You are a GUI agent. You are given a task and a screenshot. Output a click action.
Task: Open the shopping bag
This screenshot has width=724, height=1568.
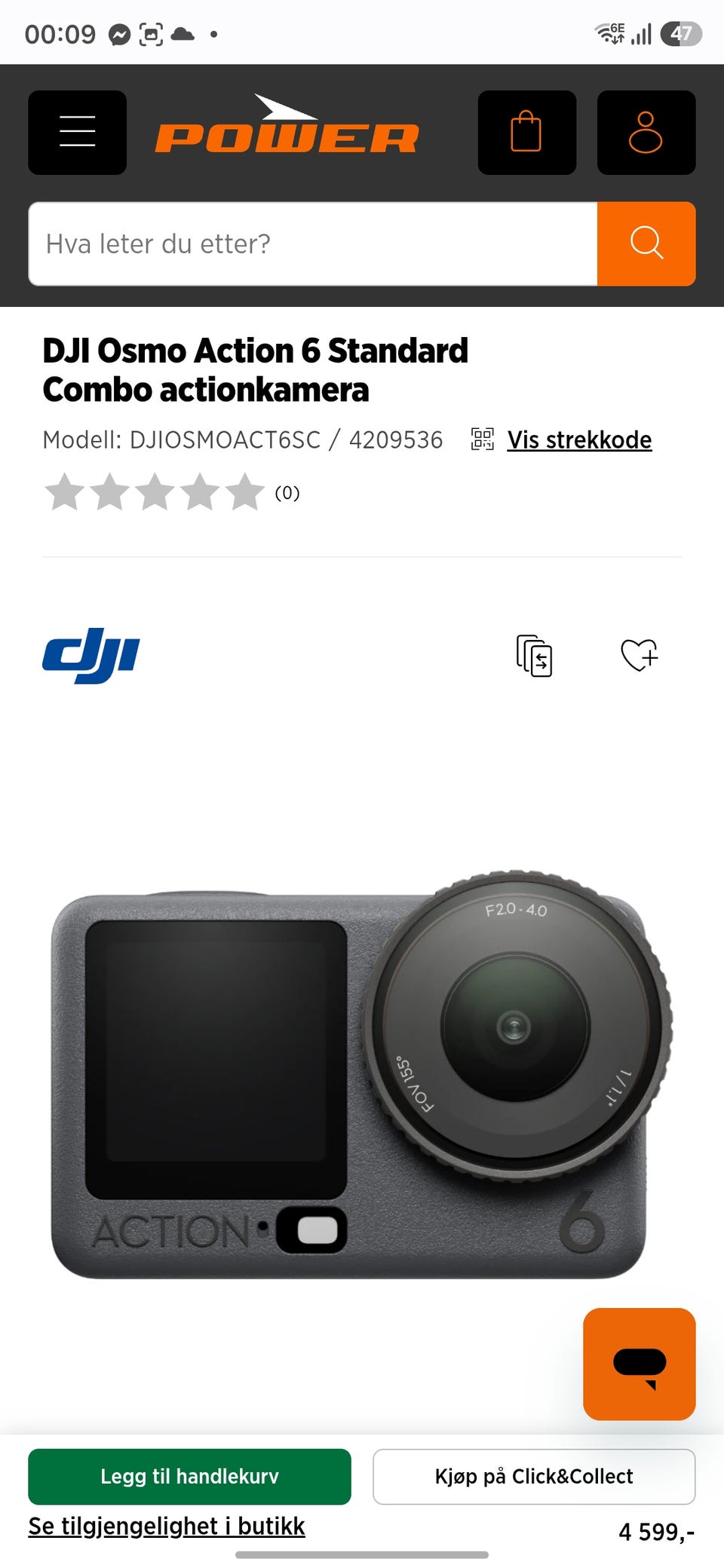tap(526, 133)
